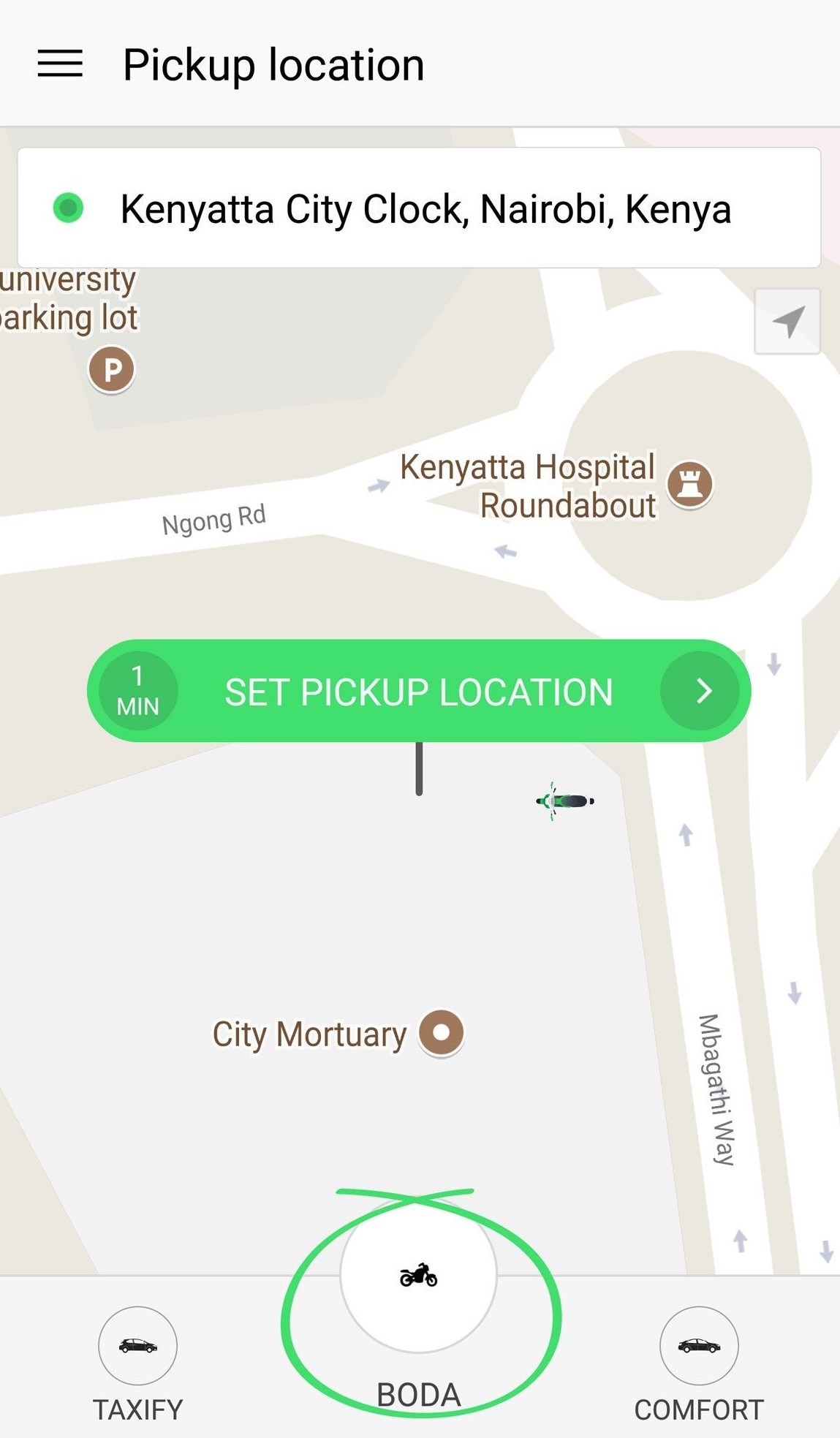This screenshot has height=1438, width=840.
Task: Open the Pickup location screen title
Action: click(x=273, y=63)
